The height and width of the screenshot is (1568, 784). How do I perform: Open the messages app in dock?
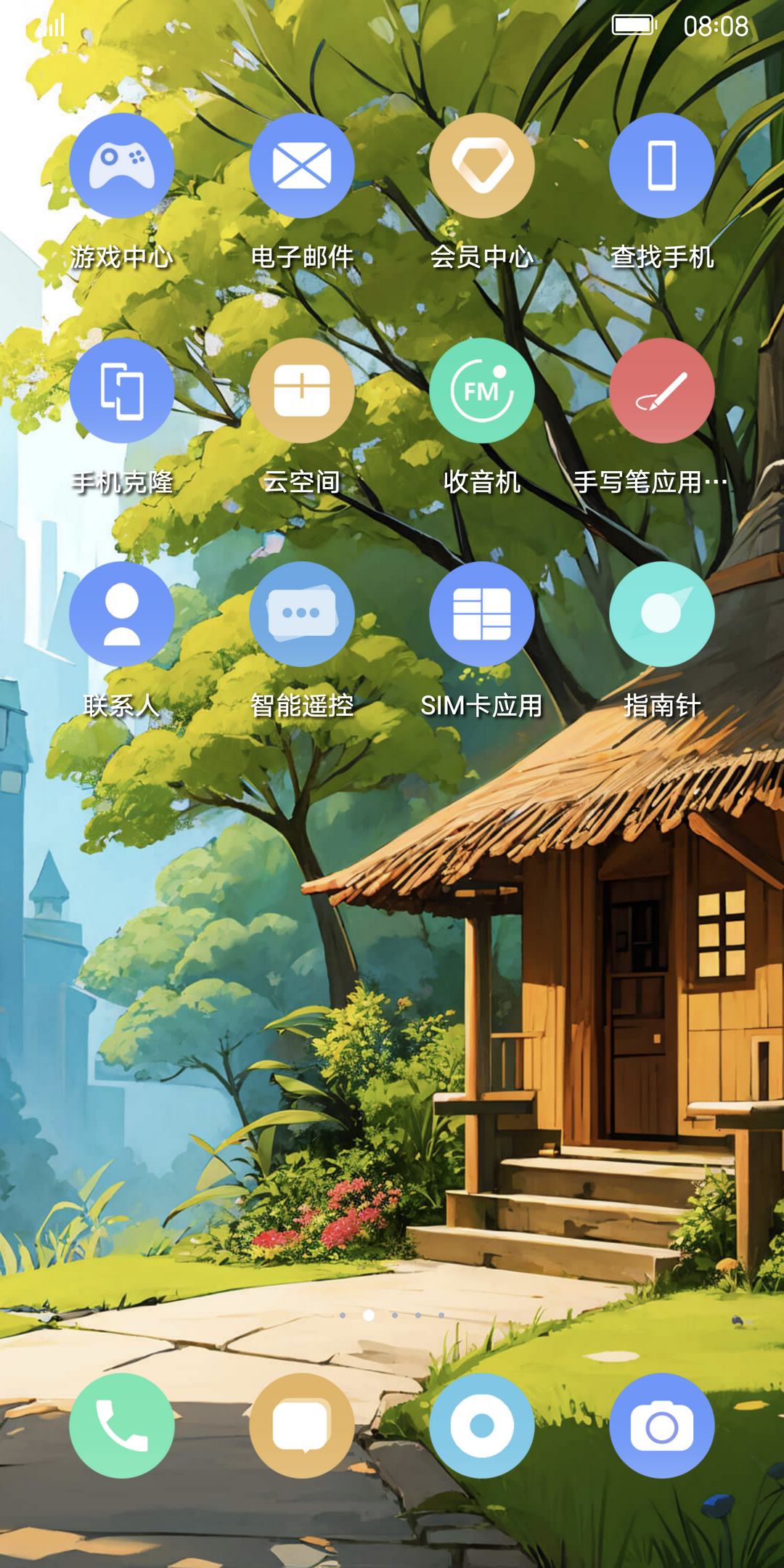[301, 1426]
